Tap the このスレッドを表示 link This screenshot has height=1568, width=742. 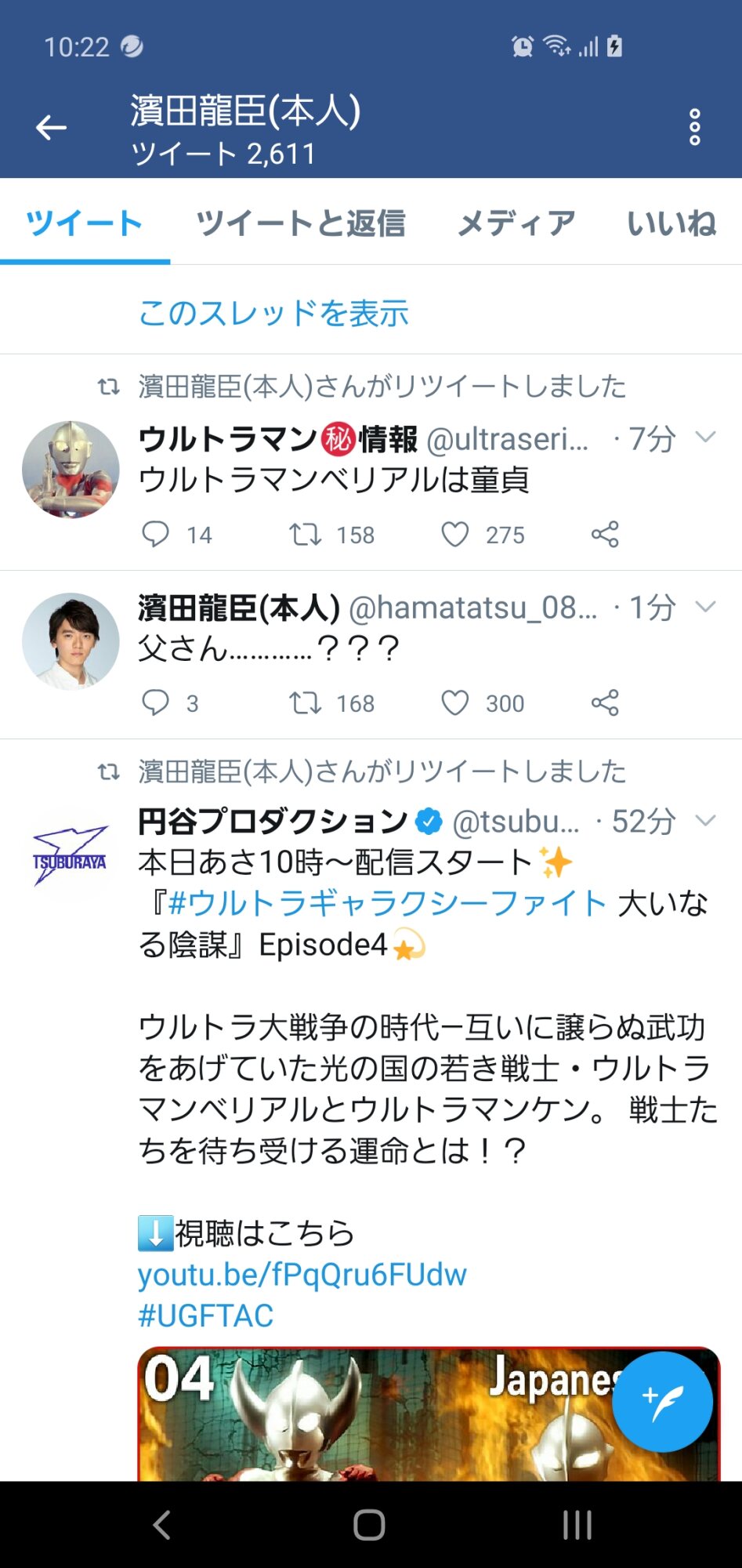[x=273, y=313]
